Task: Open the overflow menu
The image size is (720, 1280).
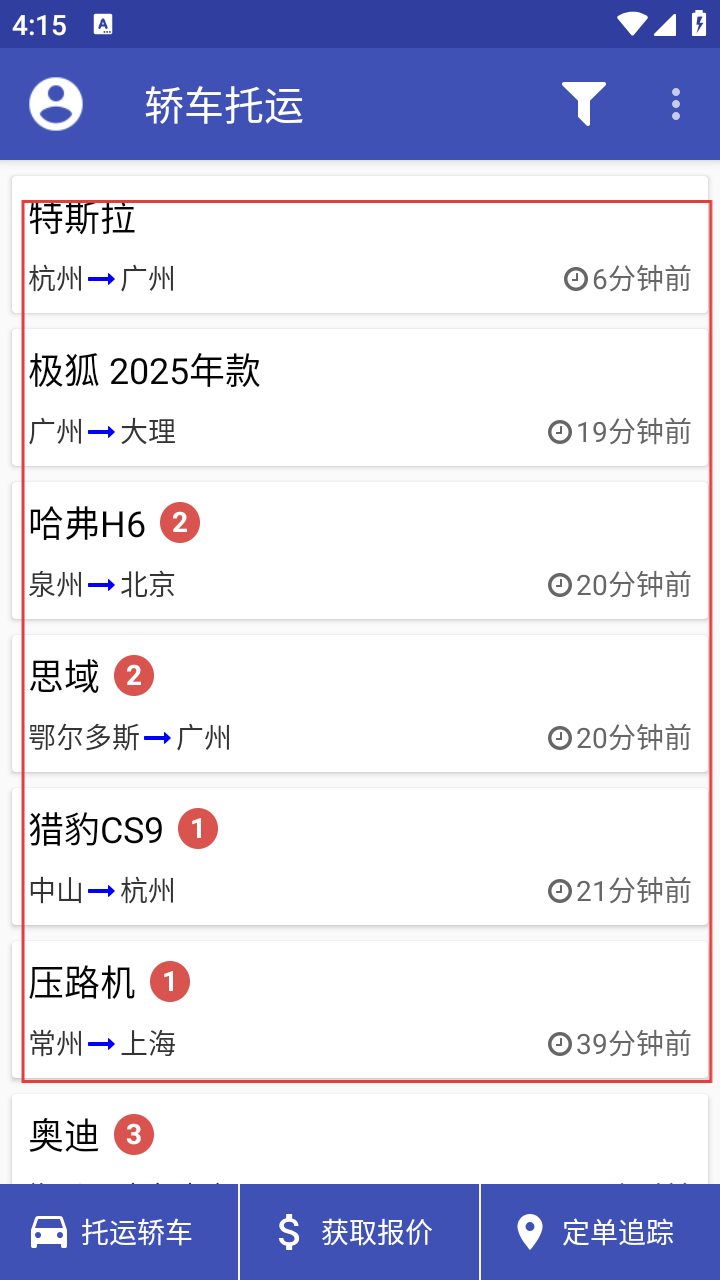Action: coord(676,104)
